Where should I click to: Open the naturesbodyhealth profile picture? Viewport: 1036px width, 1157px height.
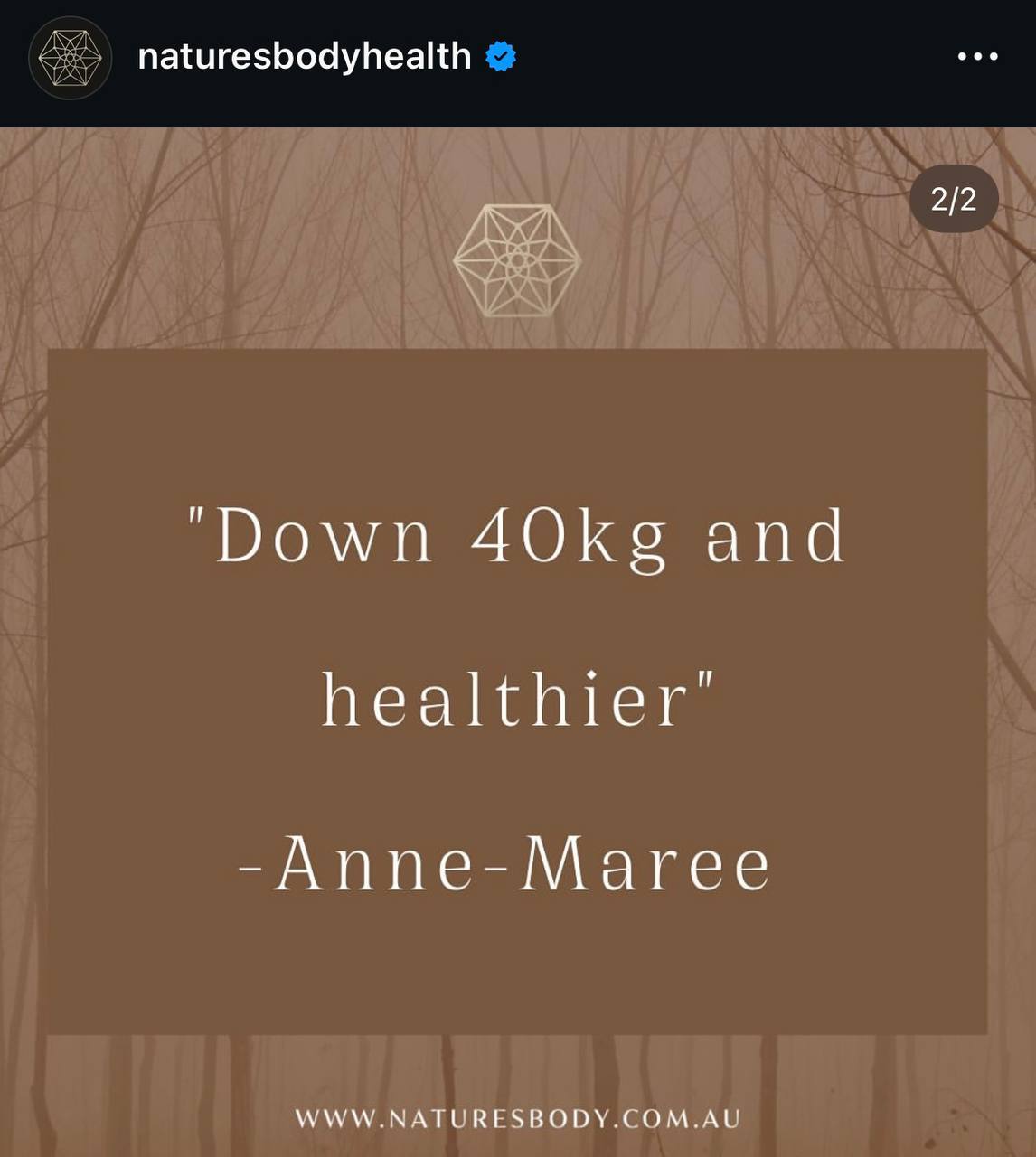71,58
